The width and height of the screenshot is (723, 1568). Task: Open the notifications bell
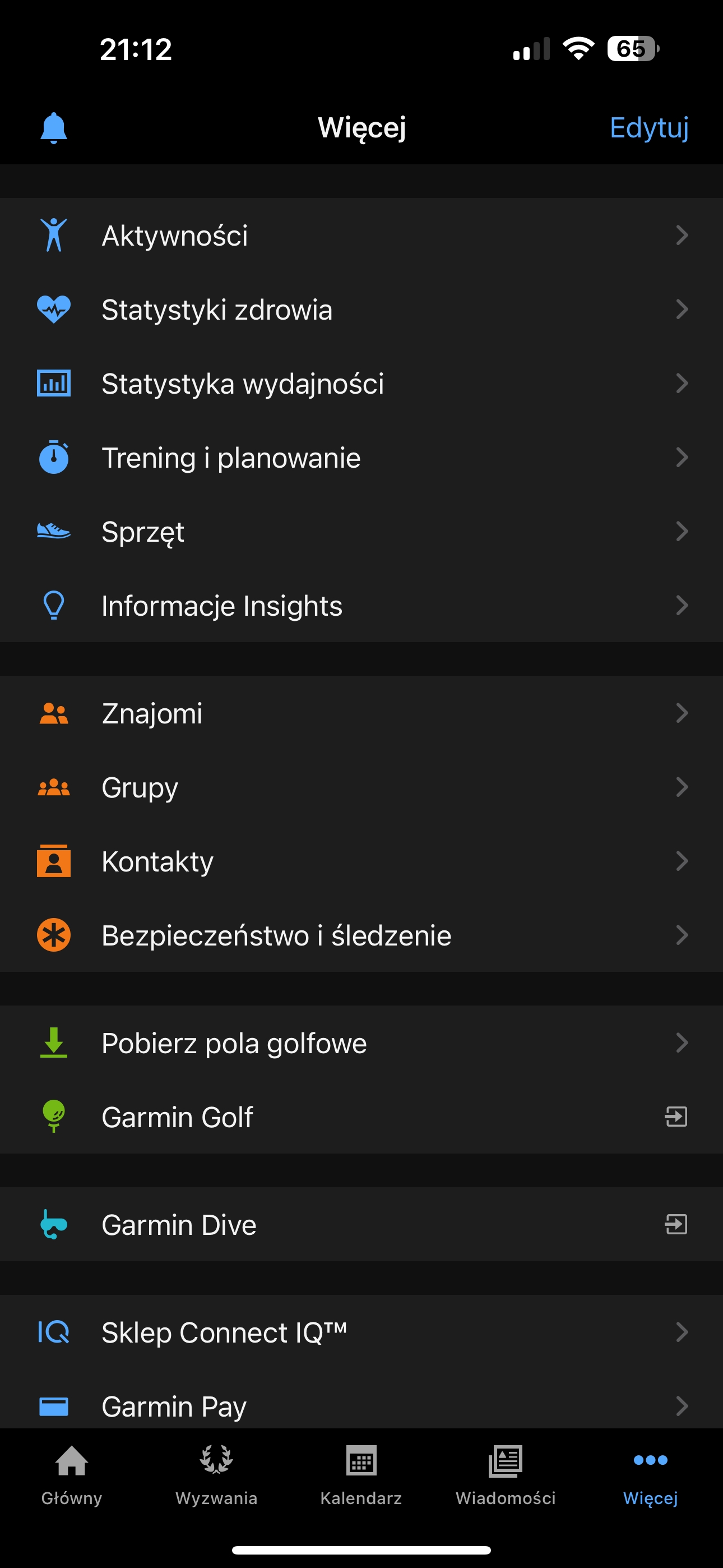click(54, 128)
